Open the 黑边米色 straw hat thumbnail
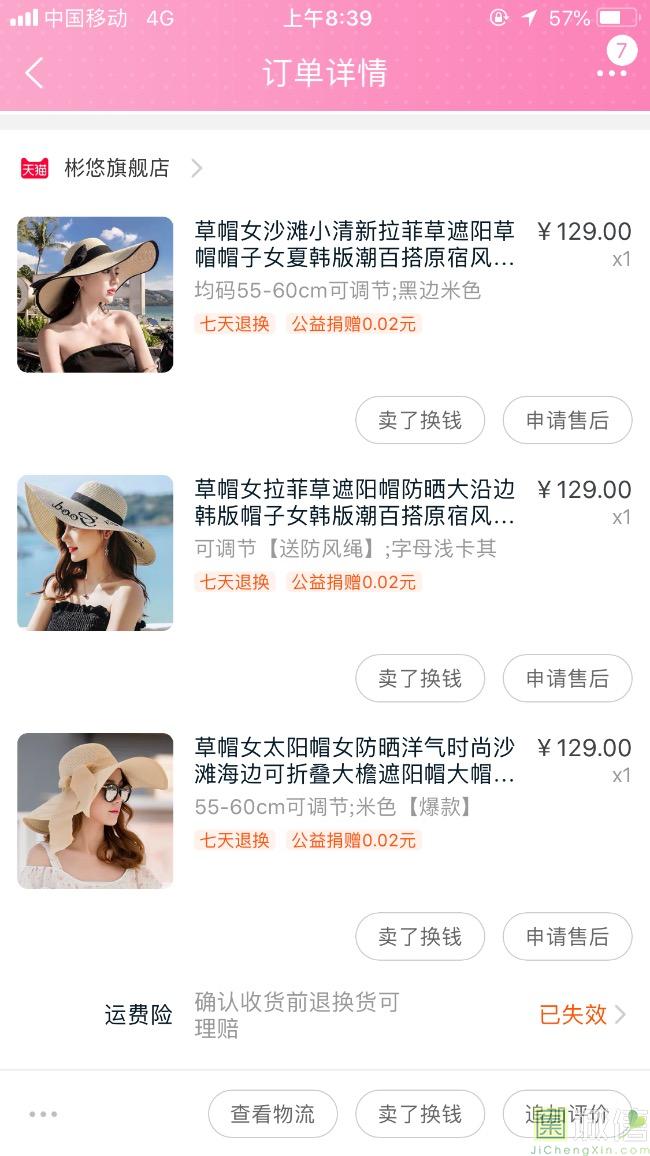The width and height of the screenshot is (650, 1156). (95, 295)
